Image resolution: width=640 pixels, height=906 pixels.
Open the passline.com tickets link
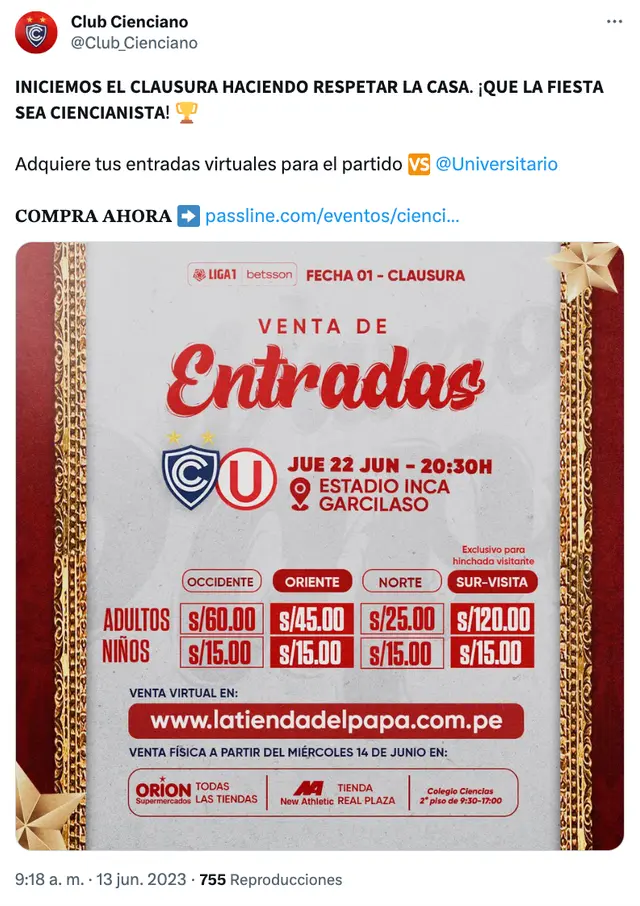pos(332,215)
